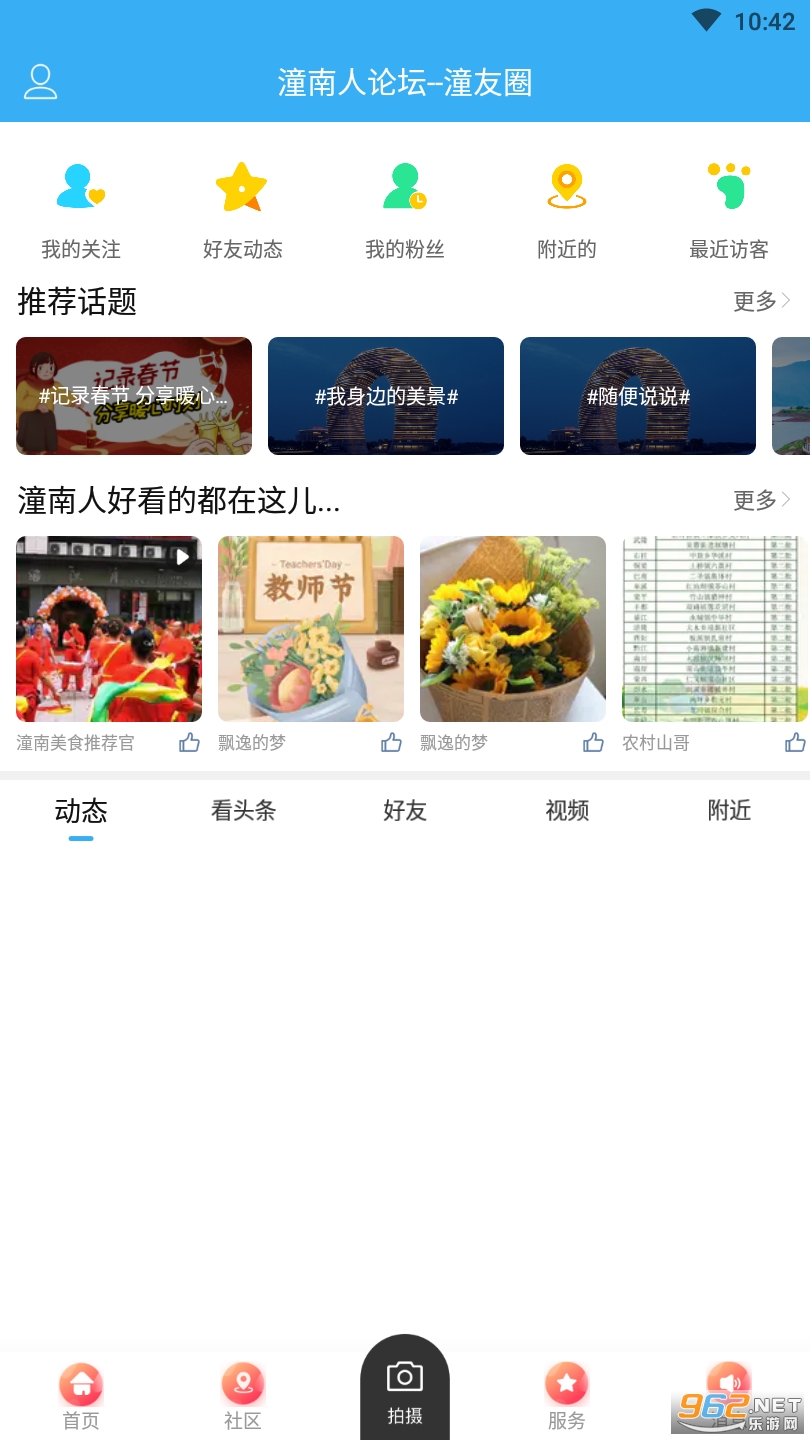This screenshot has height=1440, width=810.
Task: Open 我的粉丝 shortcut
Action: tap(405, 210)
